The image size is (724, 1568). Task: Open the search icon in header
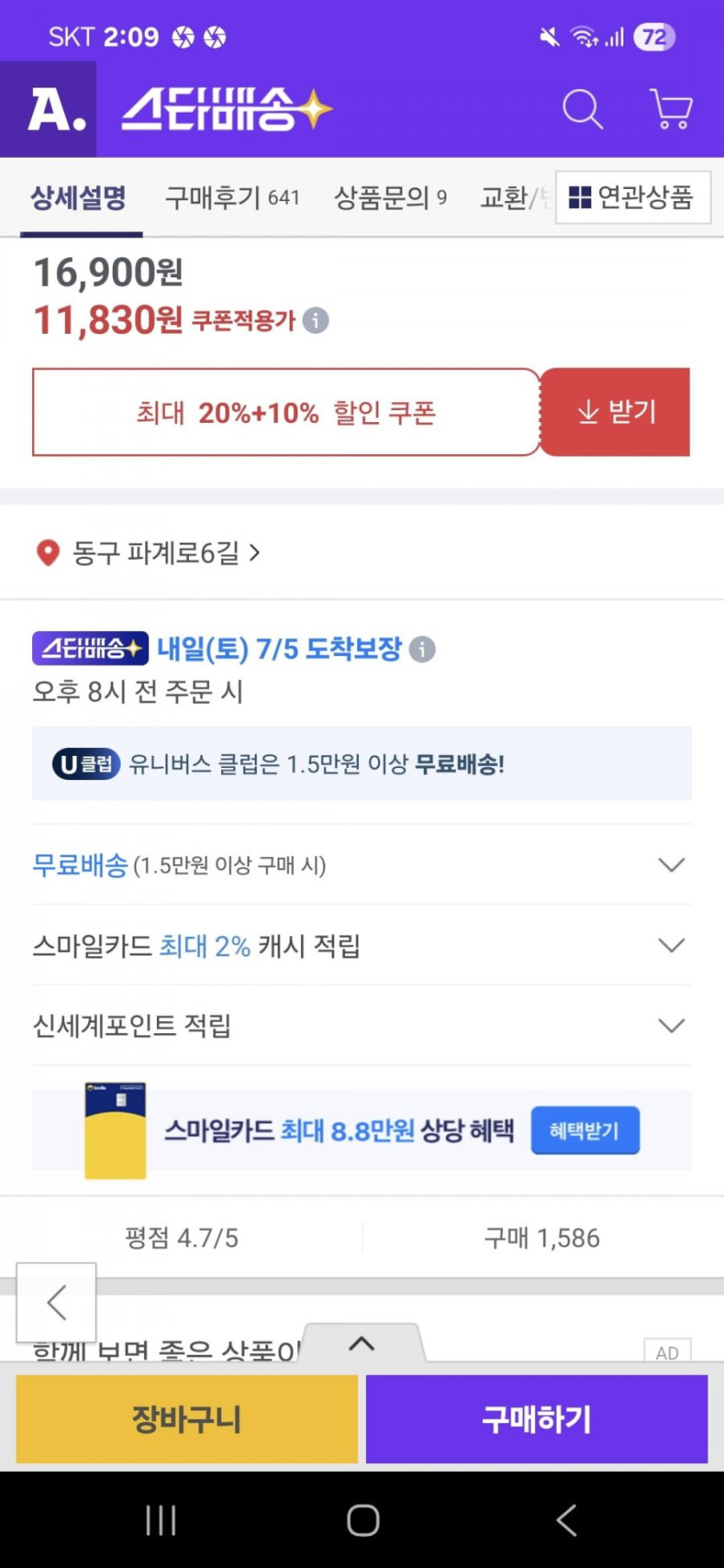582,110
